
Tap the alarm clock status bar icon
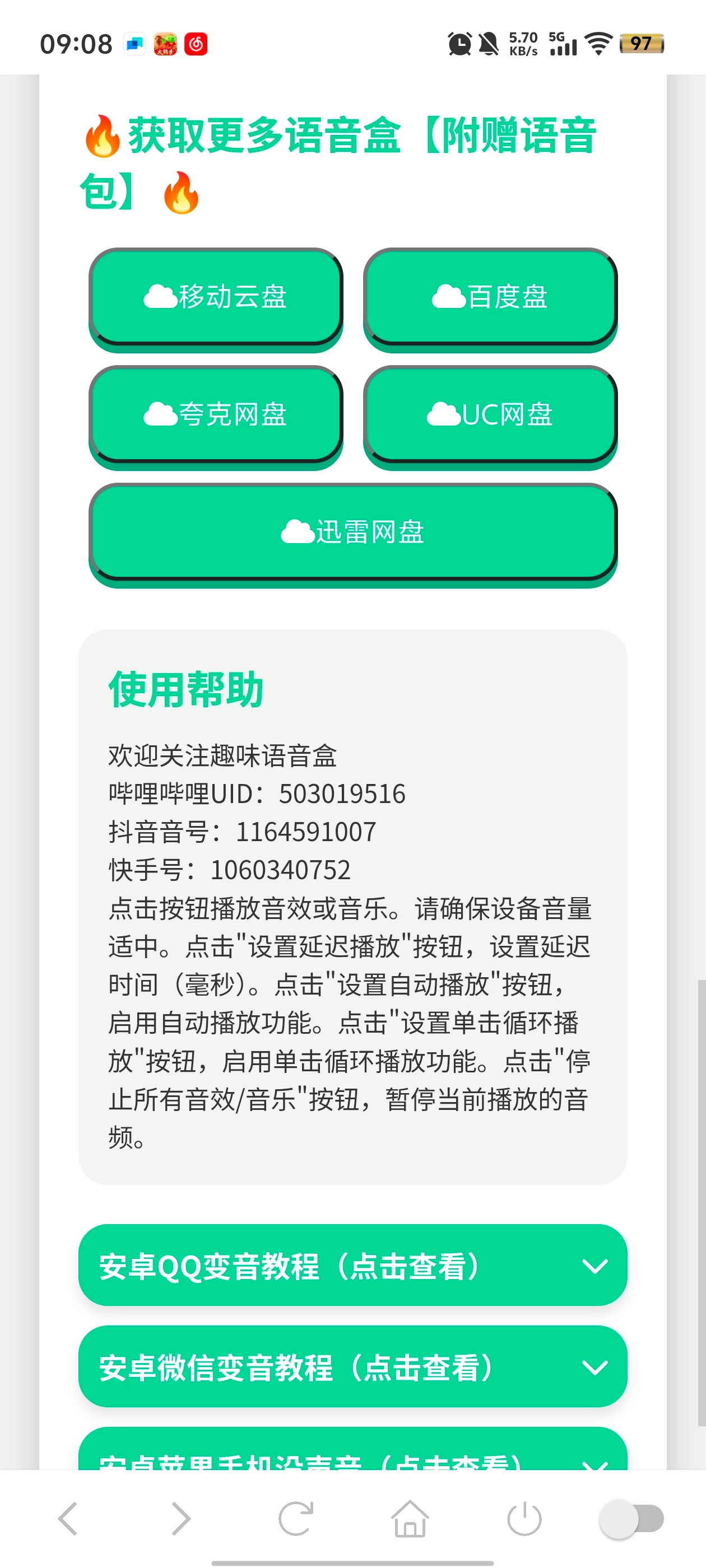[x=459, y=44]
